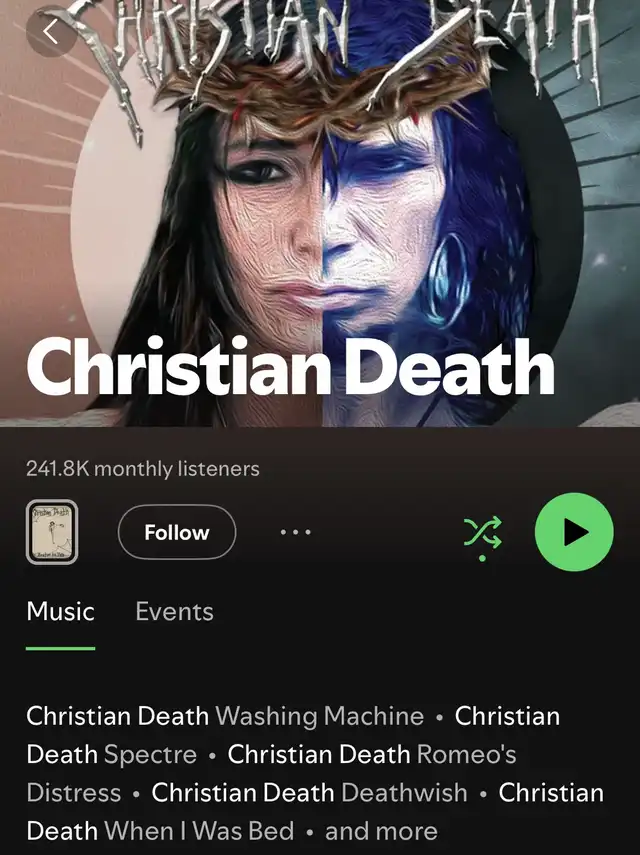Open the three-dot more options menu
Screen dimensions: 640x855
pyautogui.click(x=295, y=532)
